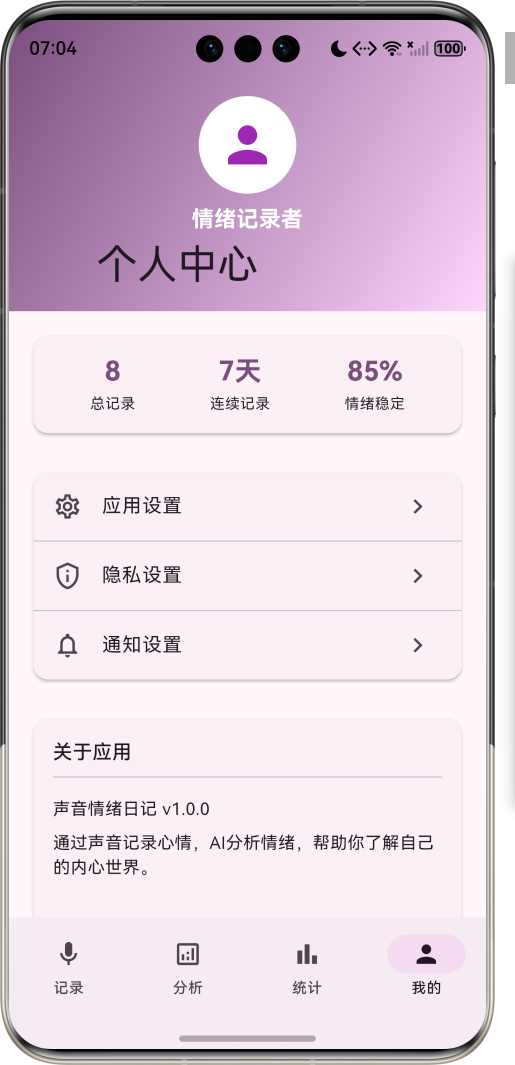Open 隐私设置 row
The image size is (515, 1065).
click(247, 576)
